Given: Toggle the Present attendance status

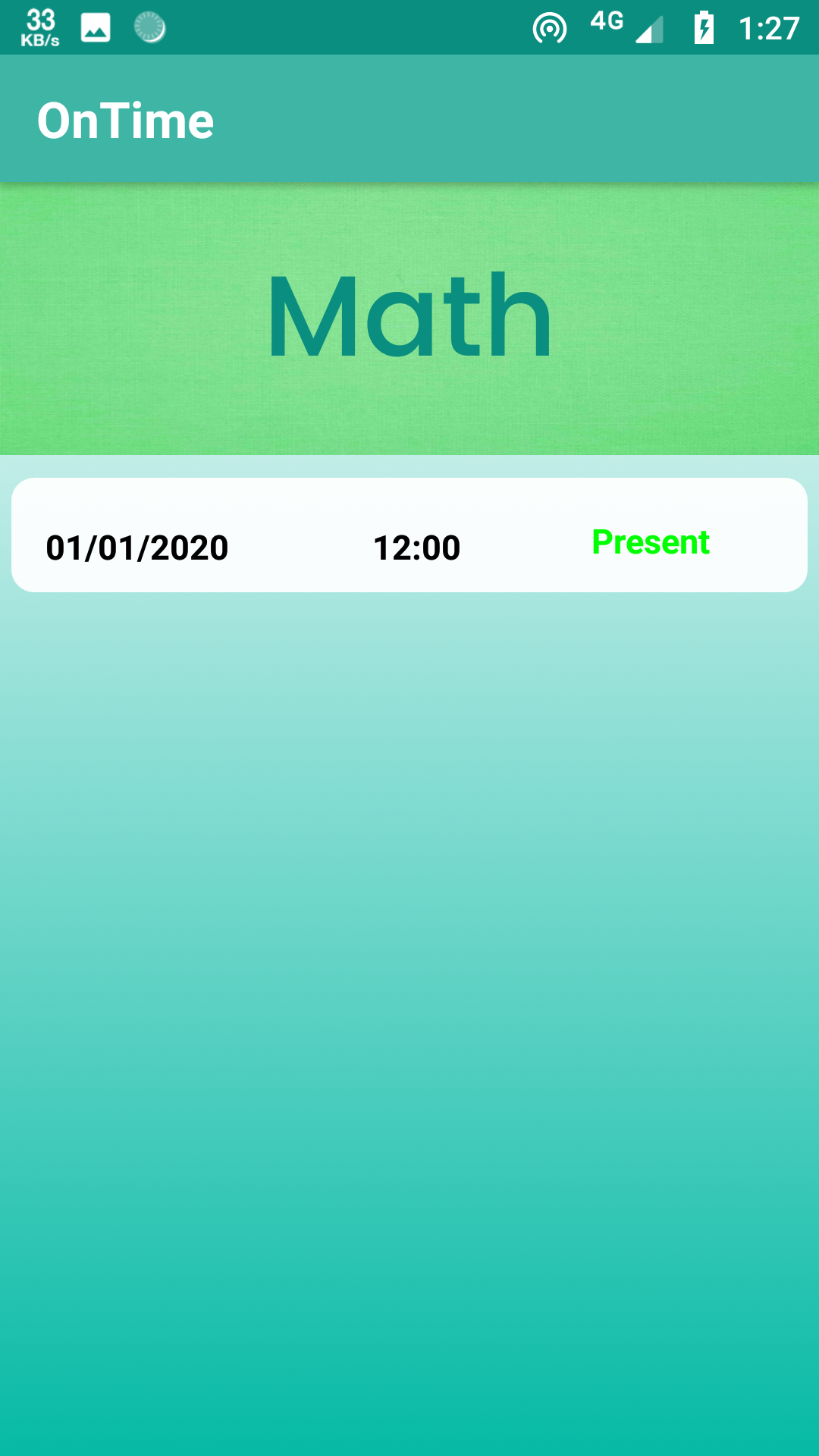Looking at the screenshot, I should pyautogui.click(x=650, y=542).
